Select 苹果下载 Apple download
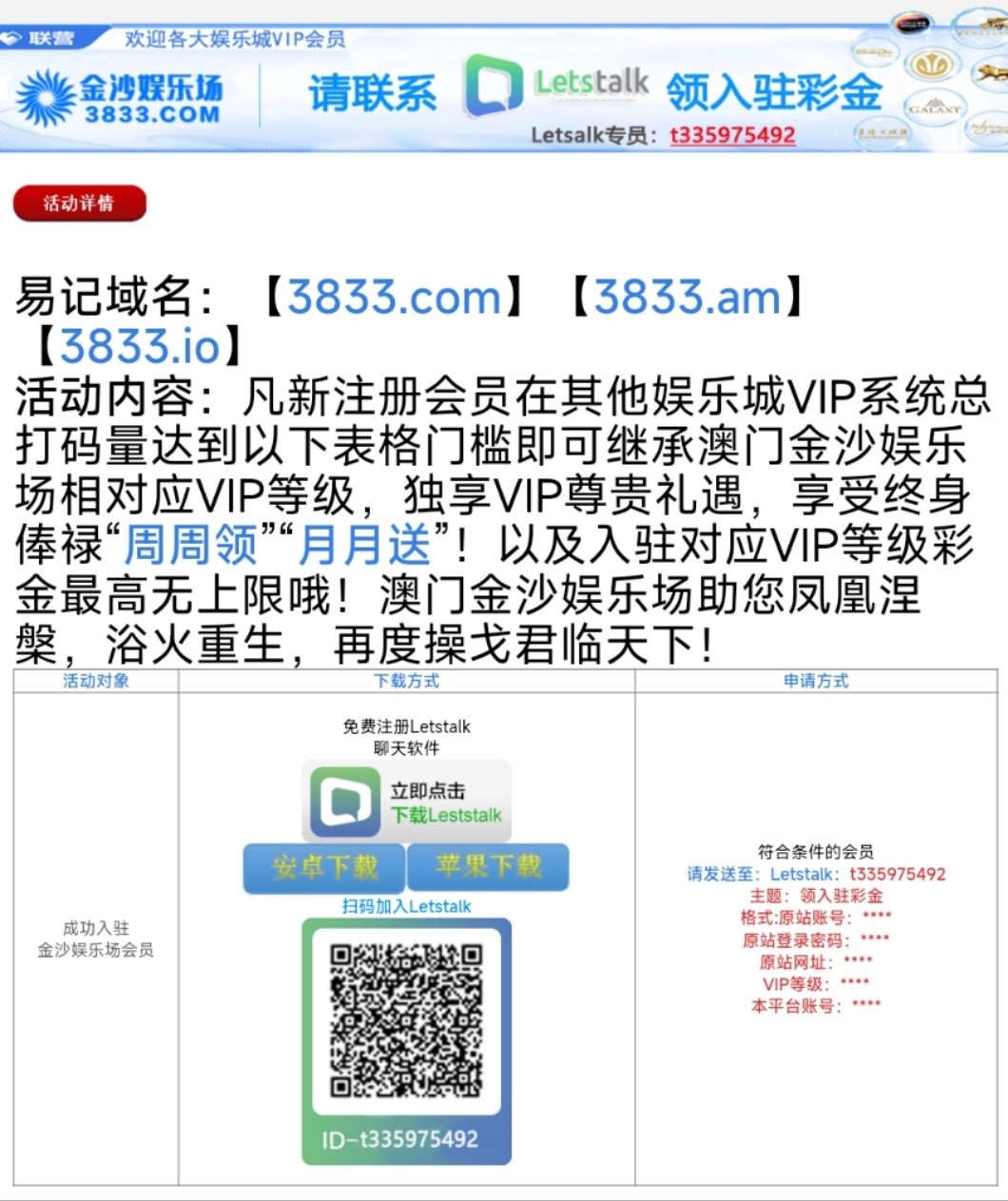 click(488, 867)
